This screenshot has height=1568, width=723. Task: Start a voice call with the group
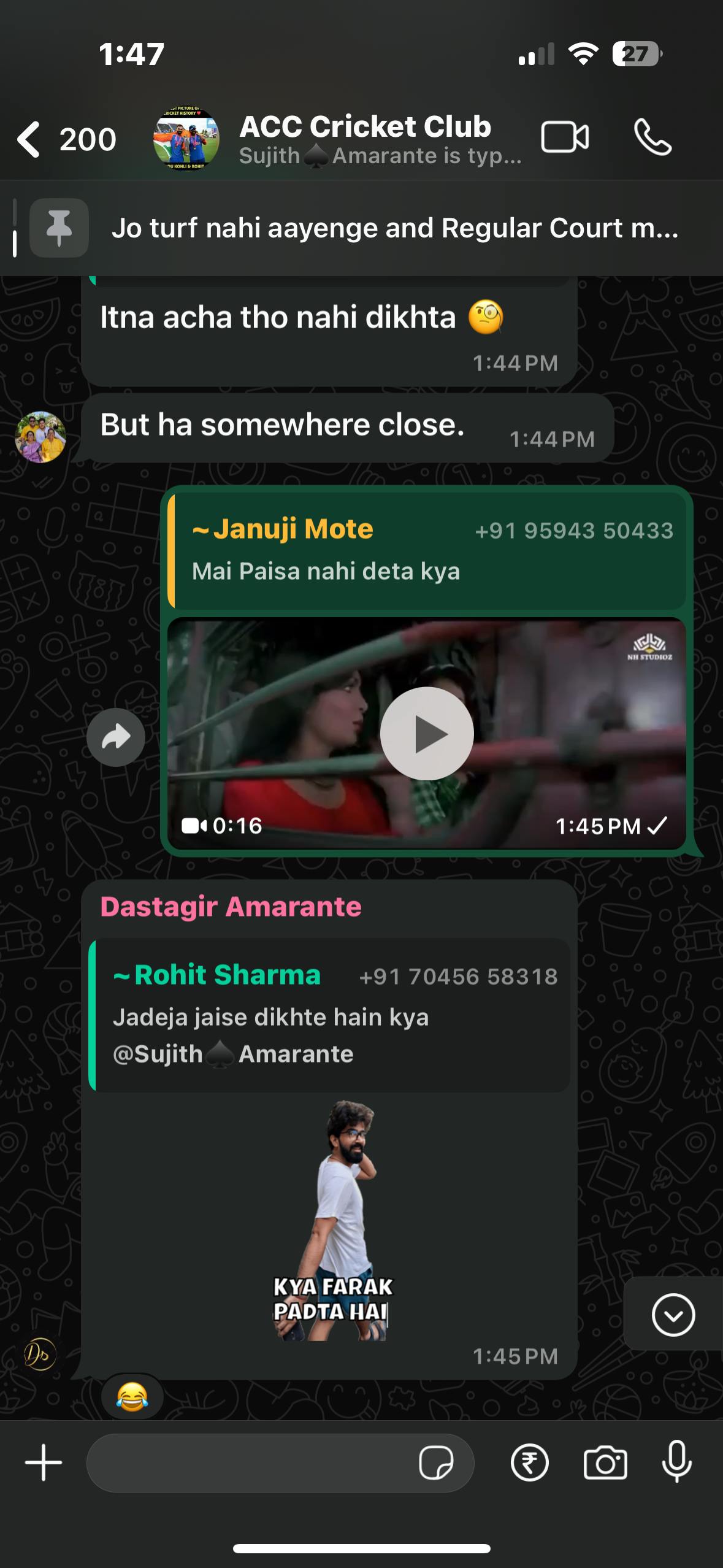pyautogui.click(x=652, y=137)
